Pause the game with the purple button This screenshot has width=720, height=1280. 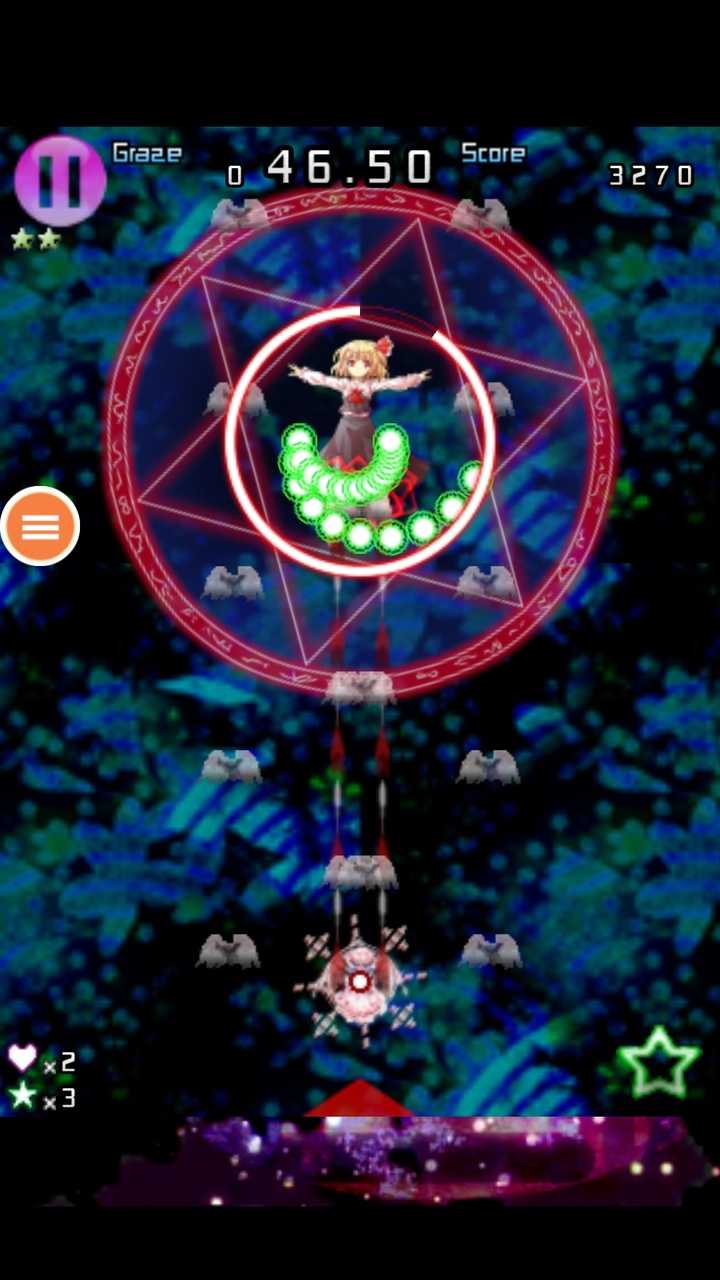coord(60,180)
